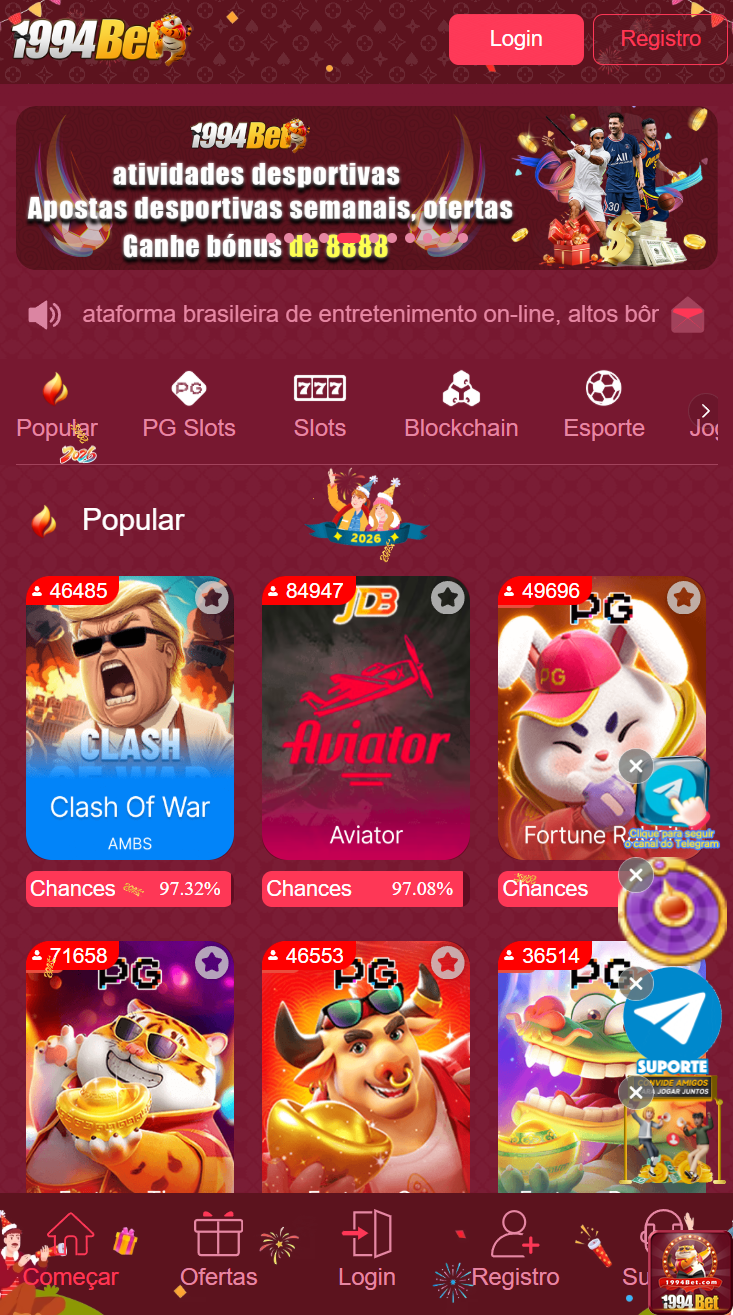Dismiss the Telegram channel popup

point(636,766)
